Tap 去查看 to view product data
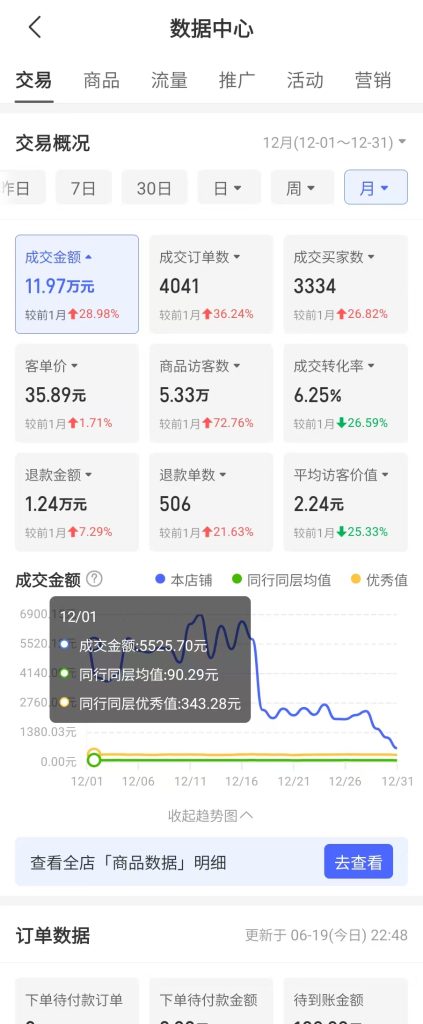 tap(358, 862)
